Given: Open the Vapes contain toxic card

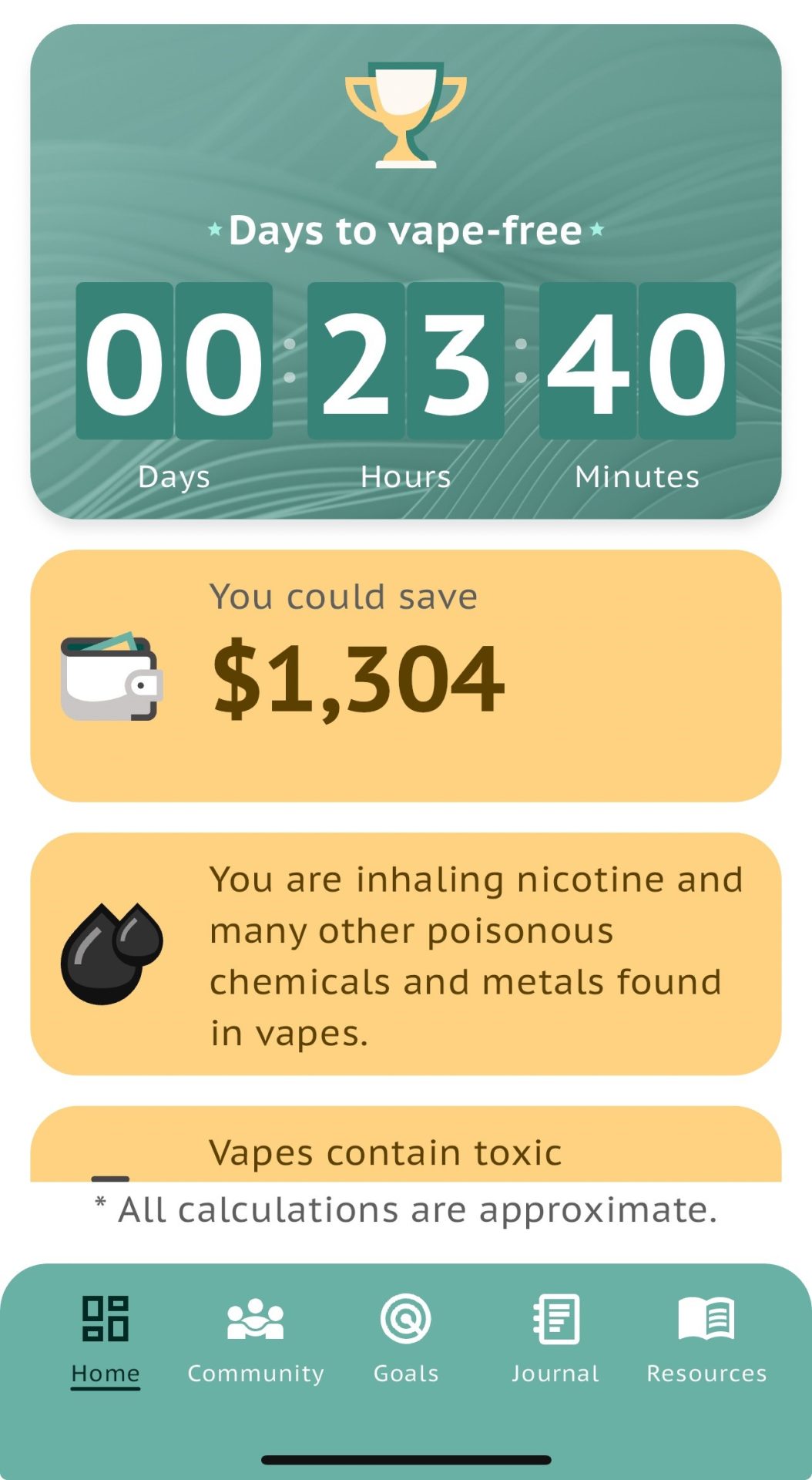Looking at the screenshot, I should tap(406, 1149).
